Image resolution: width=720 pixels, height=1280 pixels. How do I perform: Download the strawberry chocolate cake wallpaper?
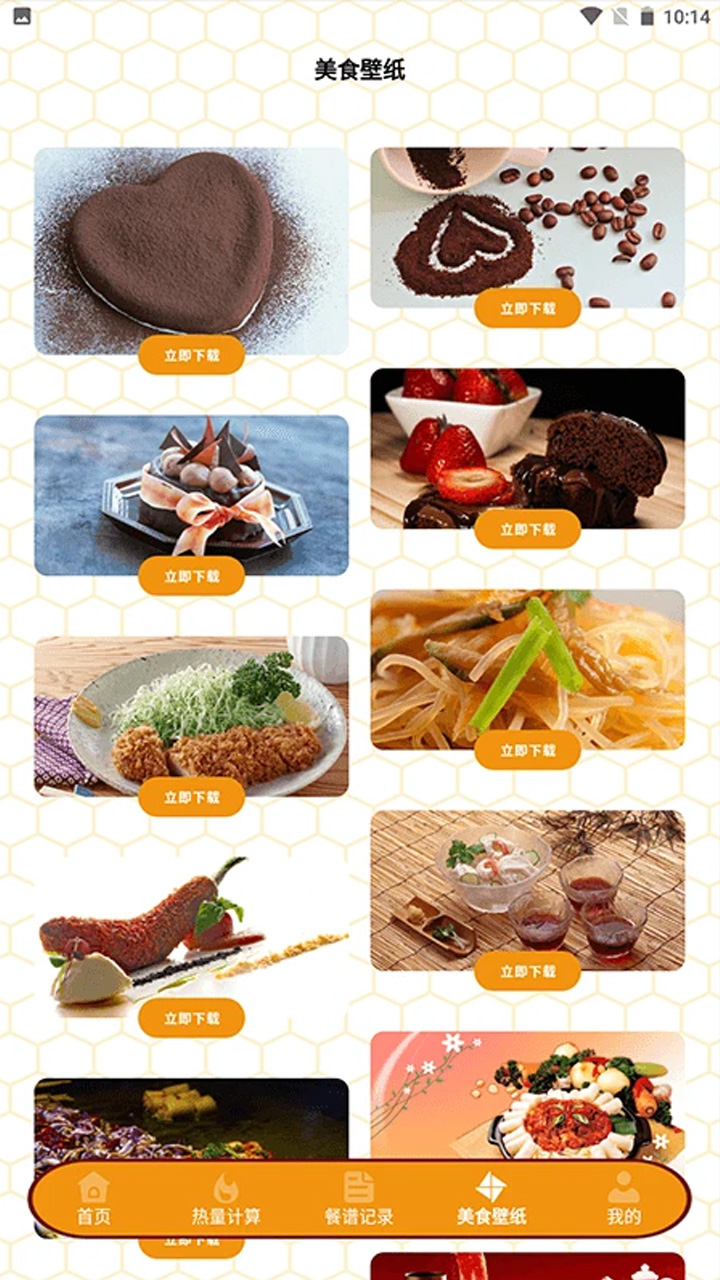[x=527, y=529]
